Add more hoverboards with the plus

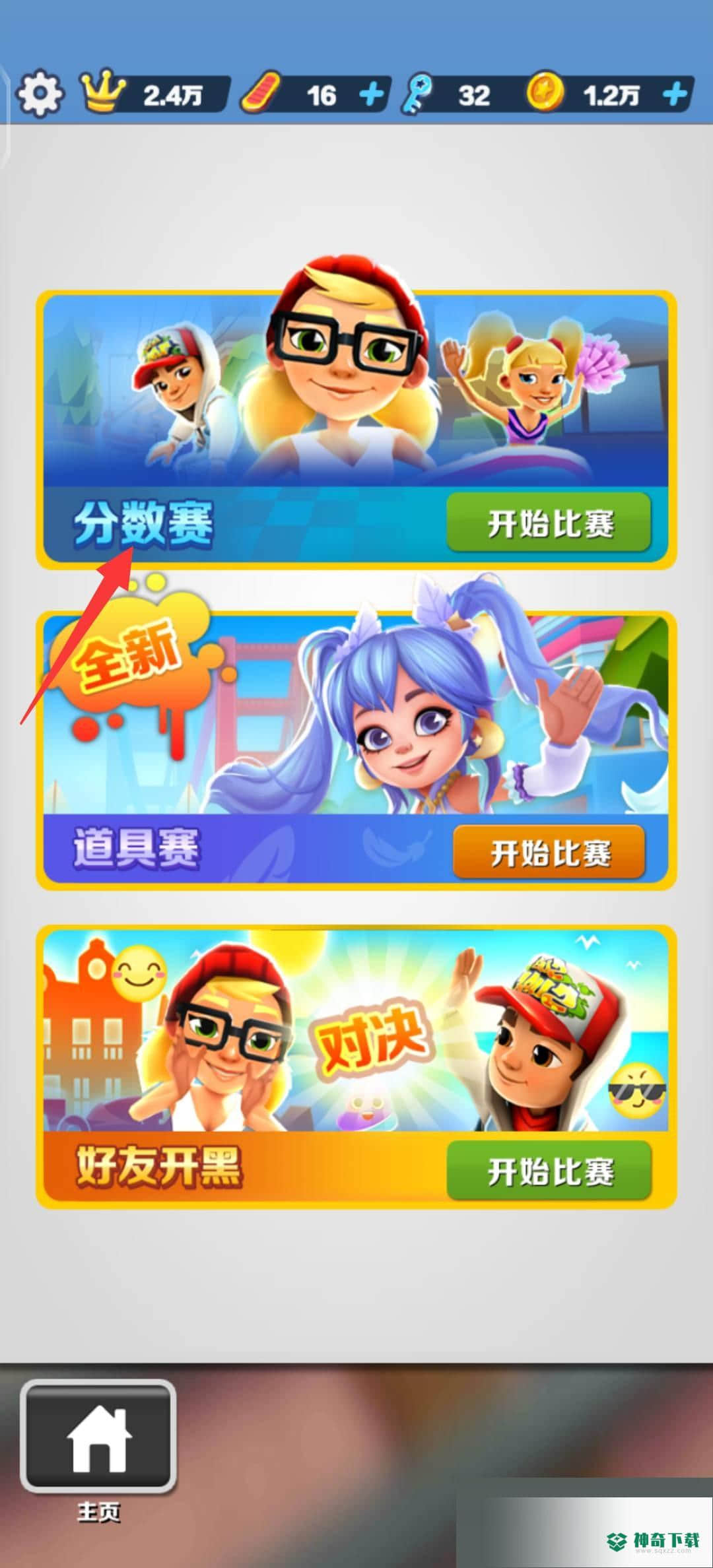372,95
